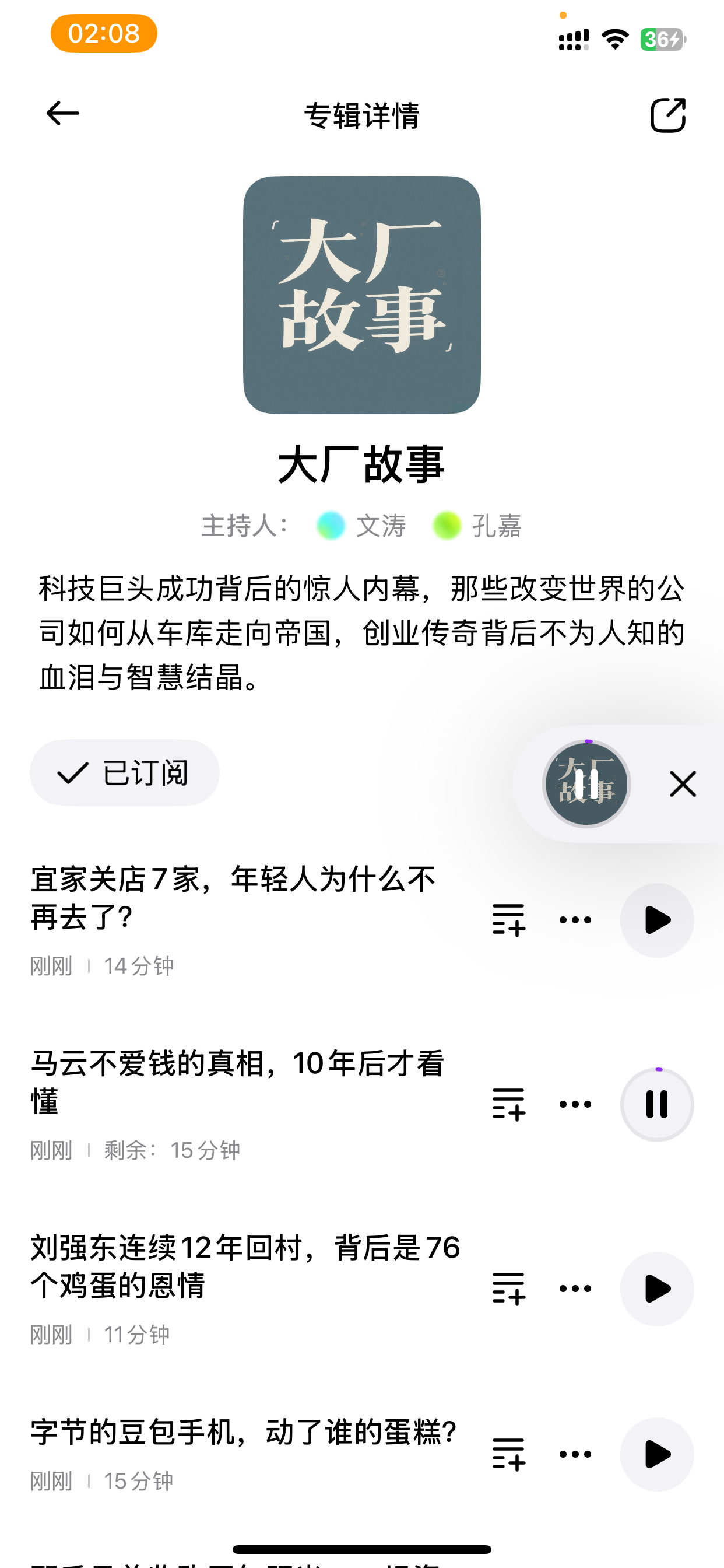Add 字节的豆包手机 episode to playlist
The width and height of the screenshot is (724, 1568).
(x=509, y=1454)
